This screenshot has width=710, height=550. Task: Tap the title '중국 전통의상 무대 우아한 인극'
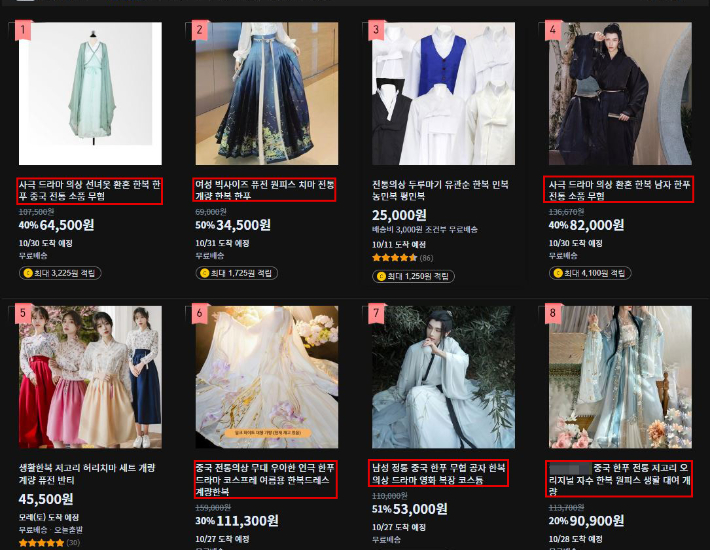266,472
